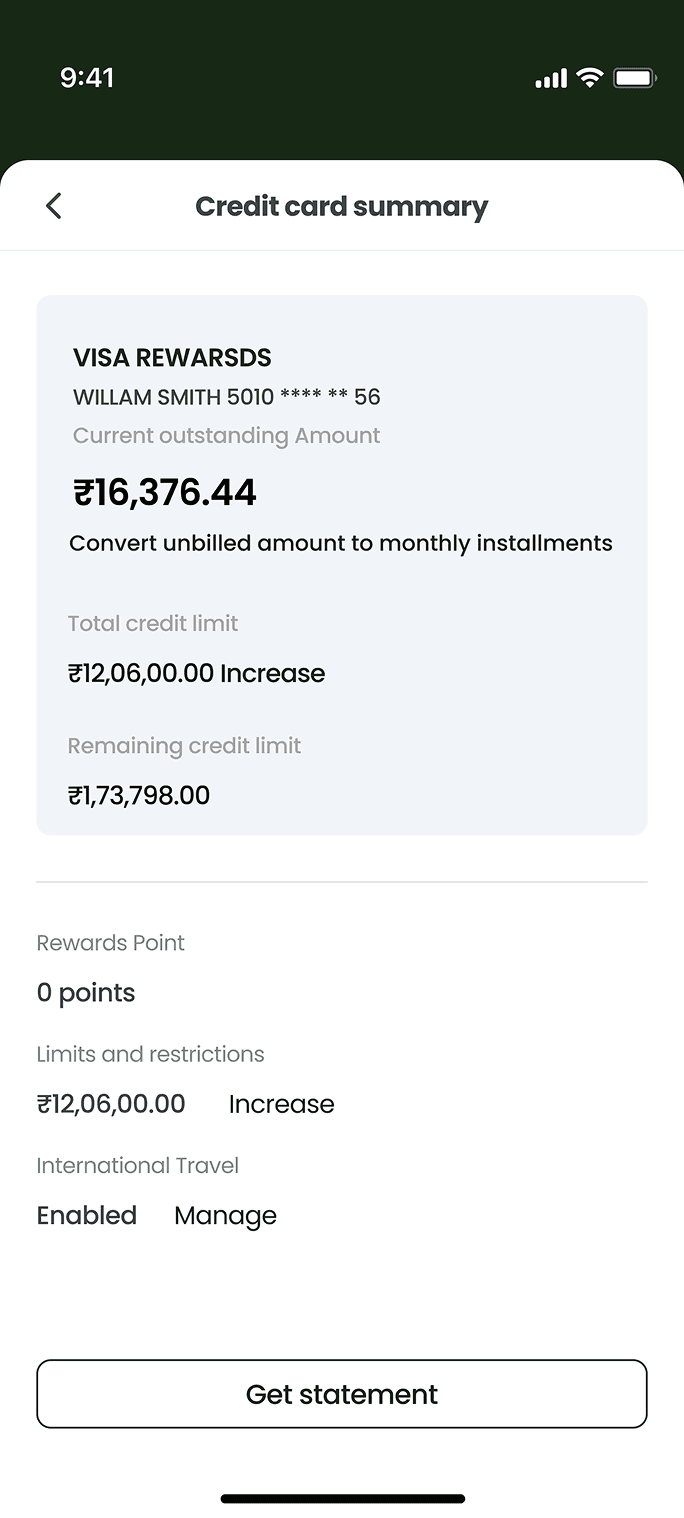Tap Increase beside Total credit limit
This screenshot has height=1518, width=684.
click(x=272, y=673)
